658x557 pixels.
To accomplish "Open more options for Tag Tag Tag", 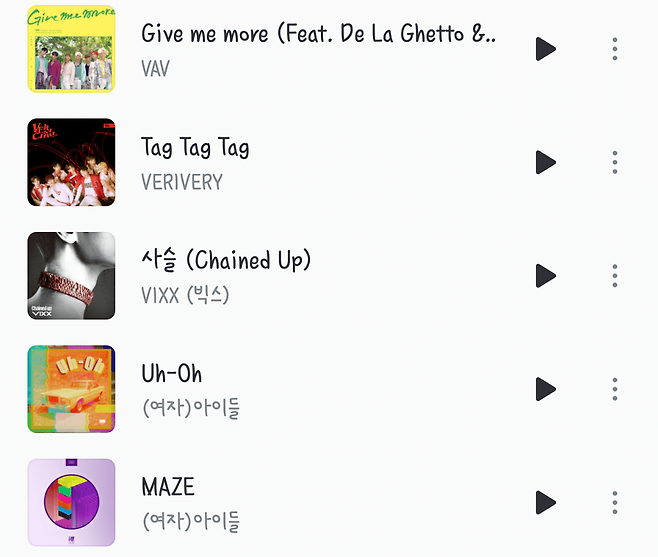I will (614, 162).
